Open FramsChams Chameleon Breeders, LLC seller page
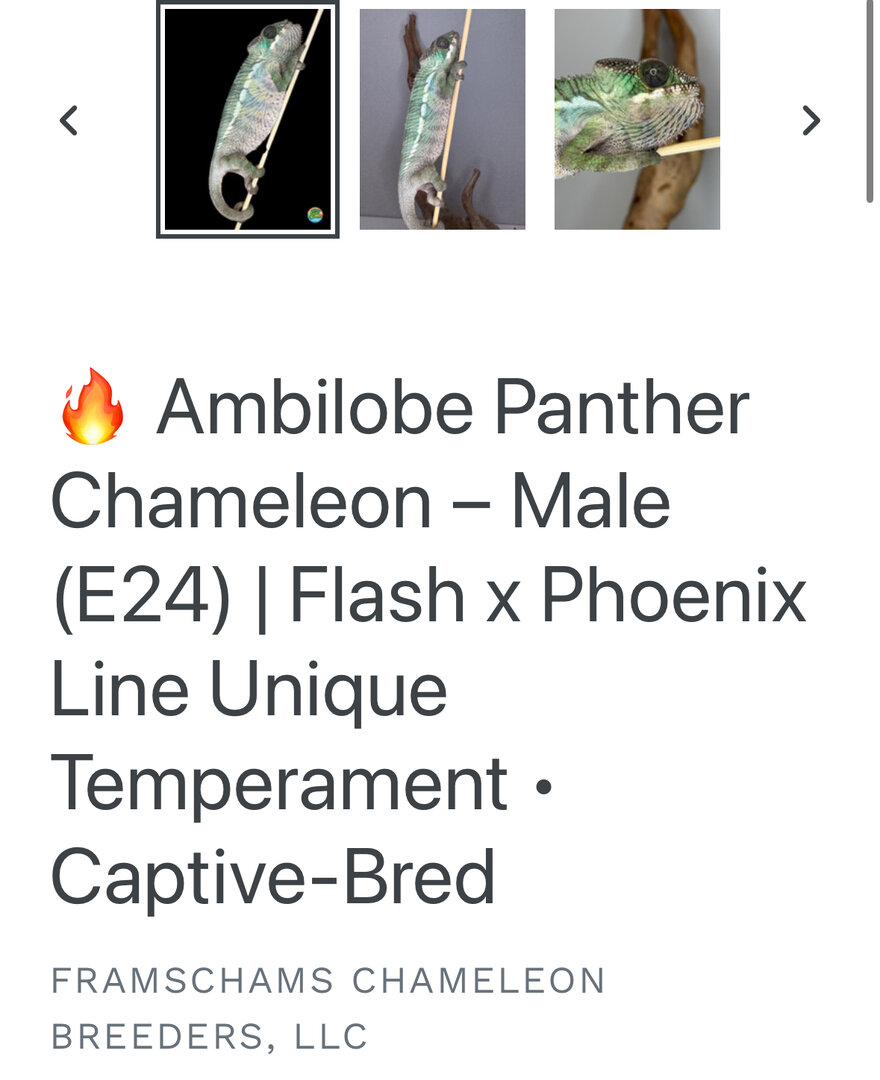880x1080 pixels. 328,1008
